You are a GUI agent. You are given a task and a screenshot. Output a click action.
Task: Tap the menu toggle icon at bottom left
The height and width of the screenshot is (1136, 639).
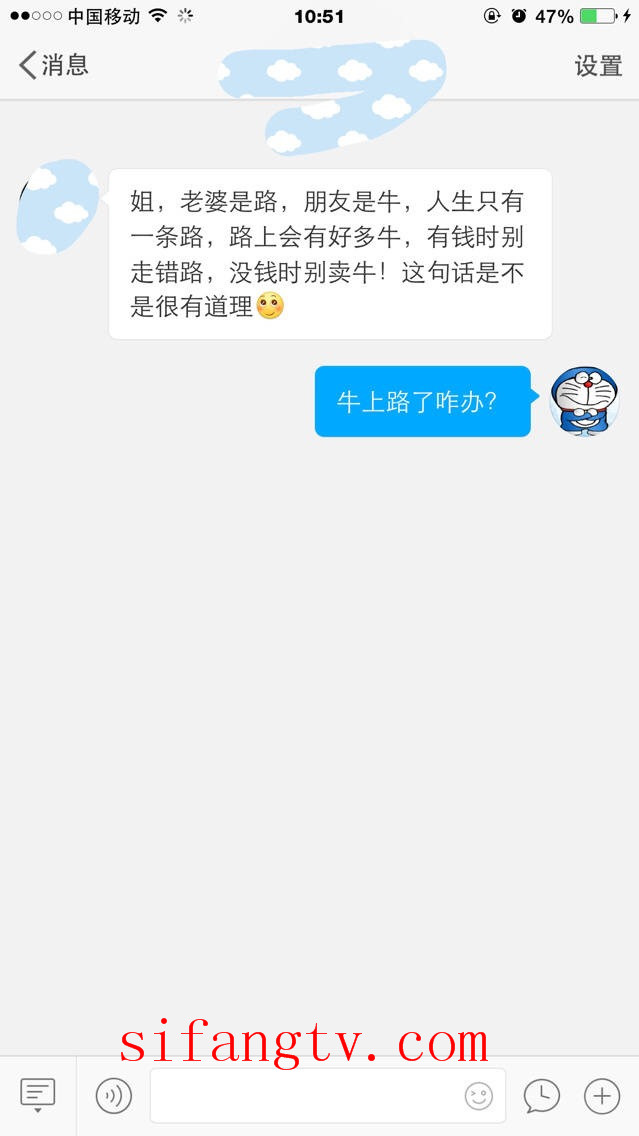[38, 1095]
